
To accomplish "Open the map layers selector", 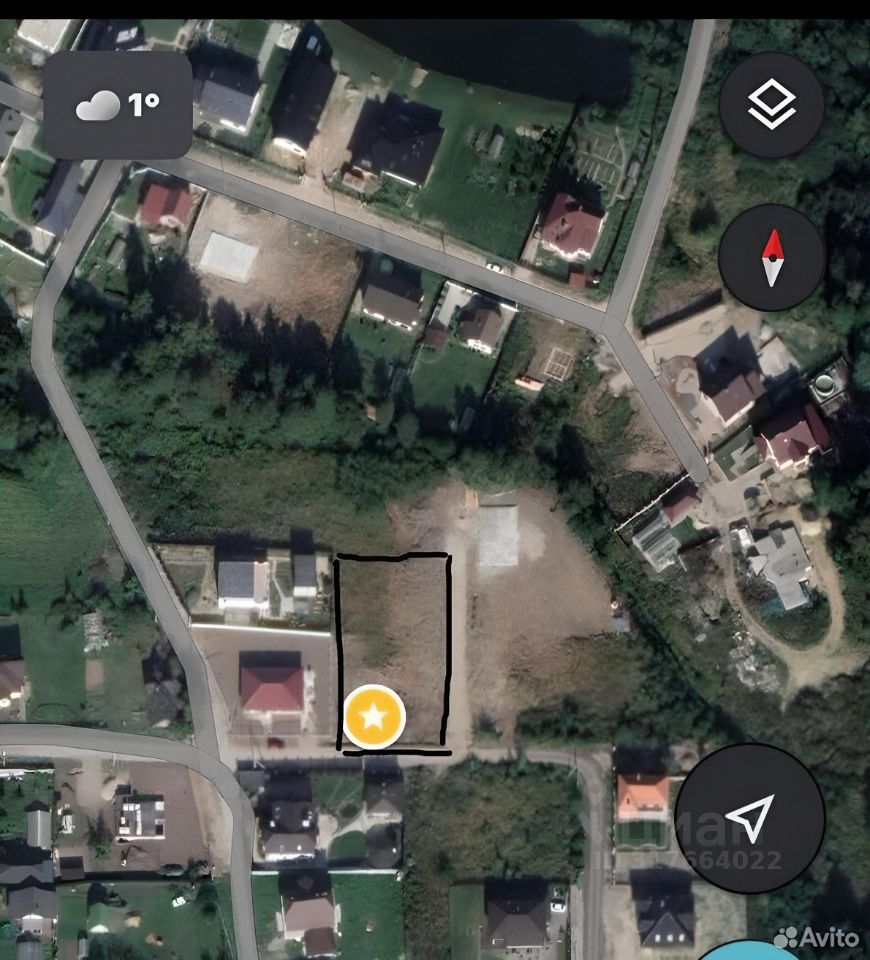I will point(771,105).
